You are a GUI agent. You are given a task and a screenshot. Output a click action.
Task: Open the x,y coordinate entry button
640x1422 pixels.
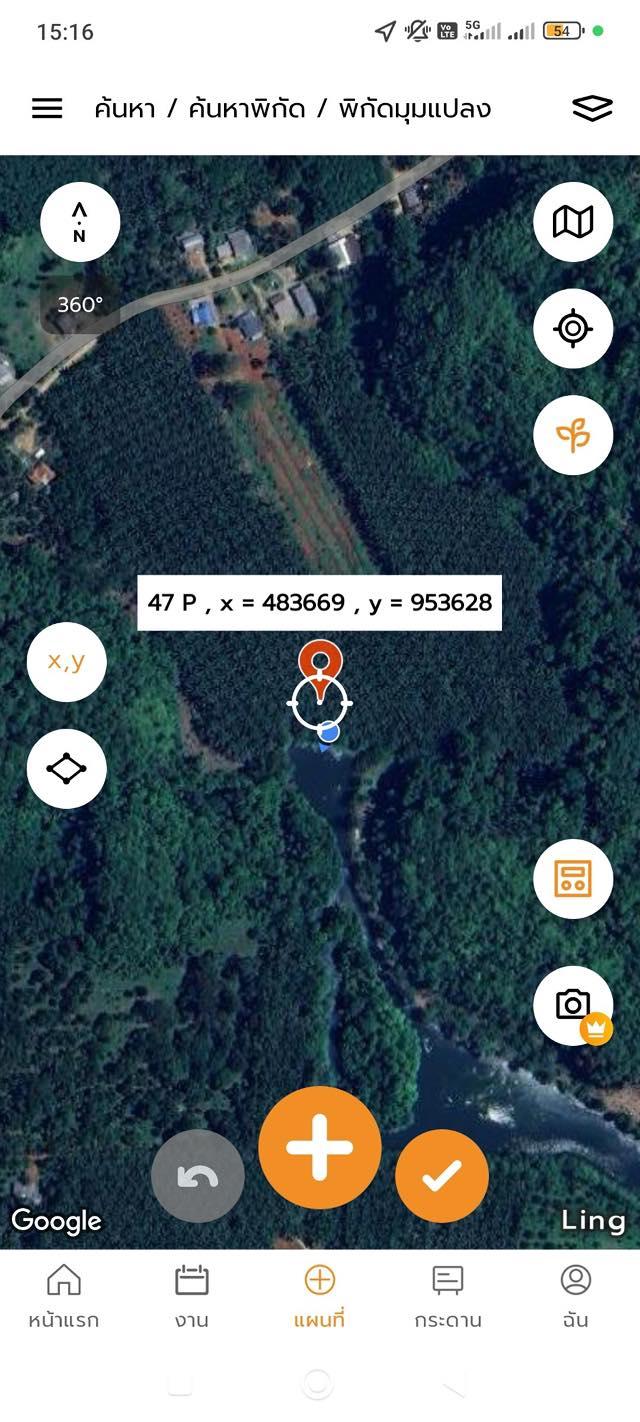tap(67, 661)
